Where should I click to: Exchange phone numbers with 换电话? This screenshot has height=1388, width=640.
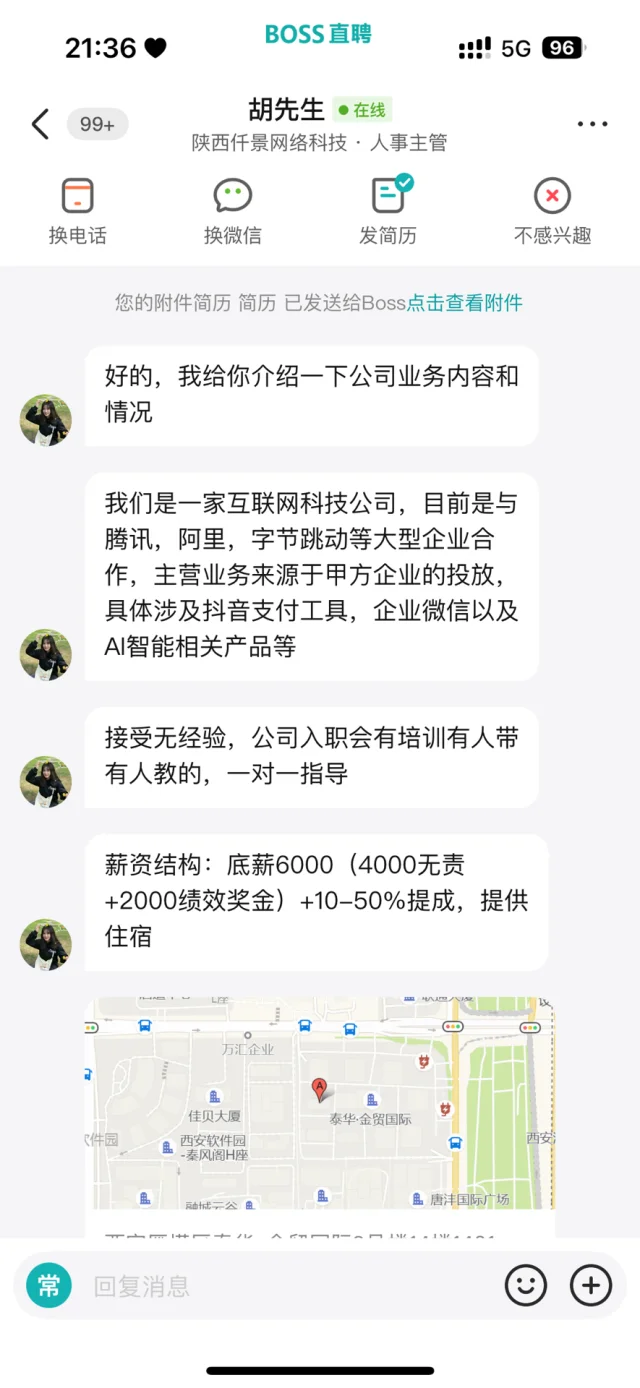click(77, 211)
